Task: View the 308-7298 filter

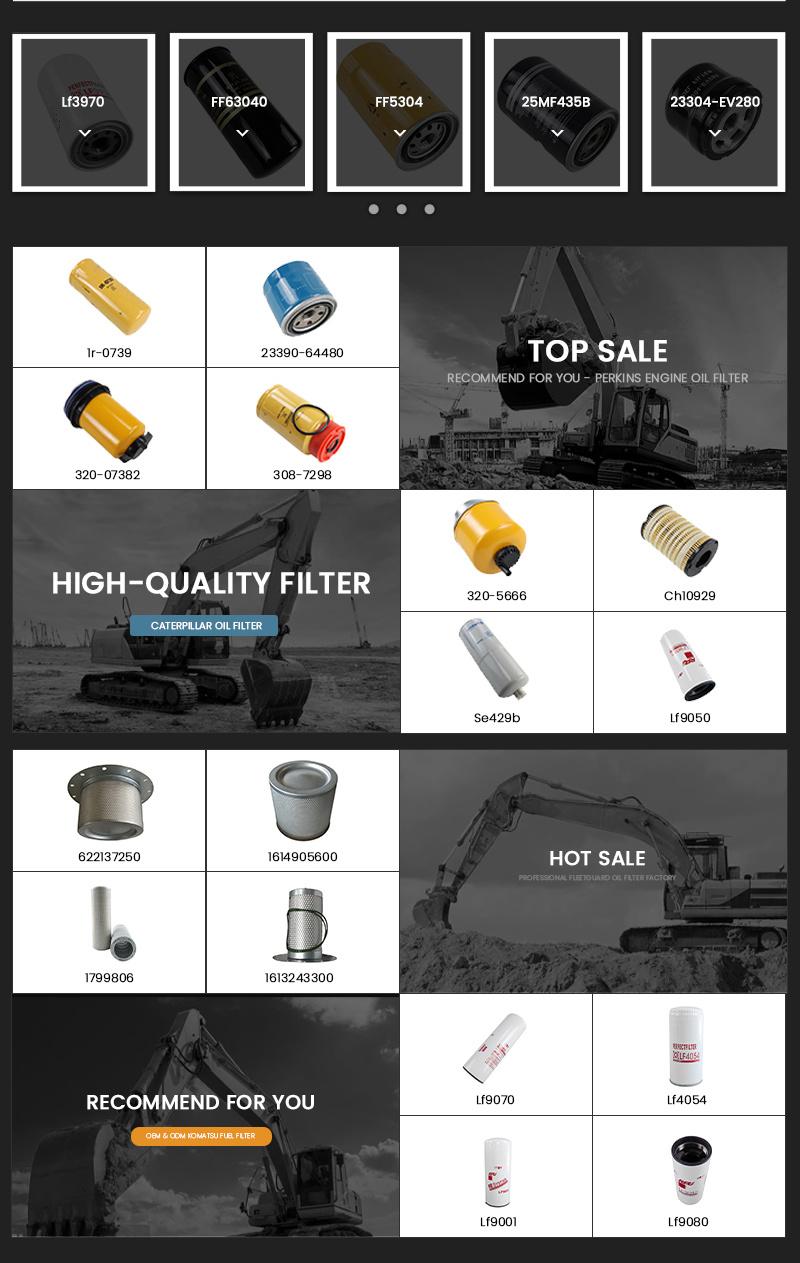Action: (302, 428)
